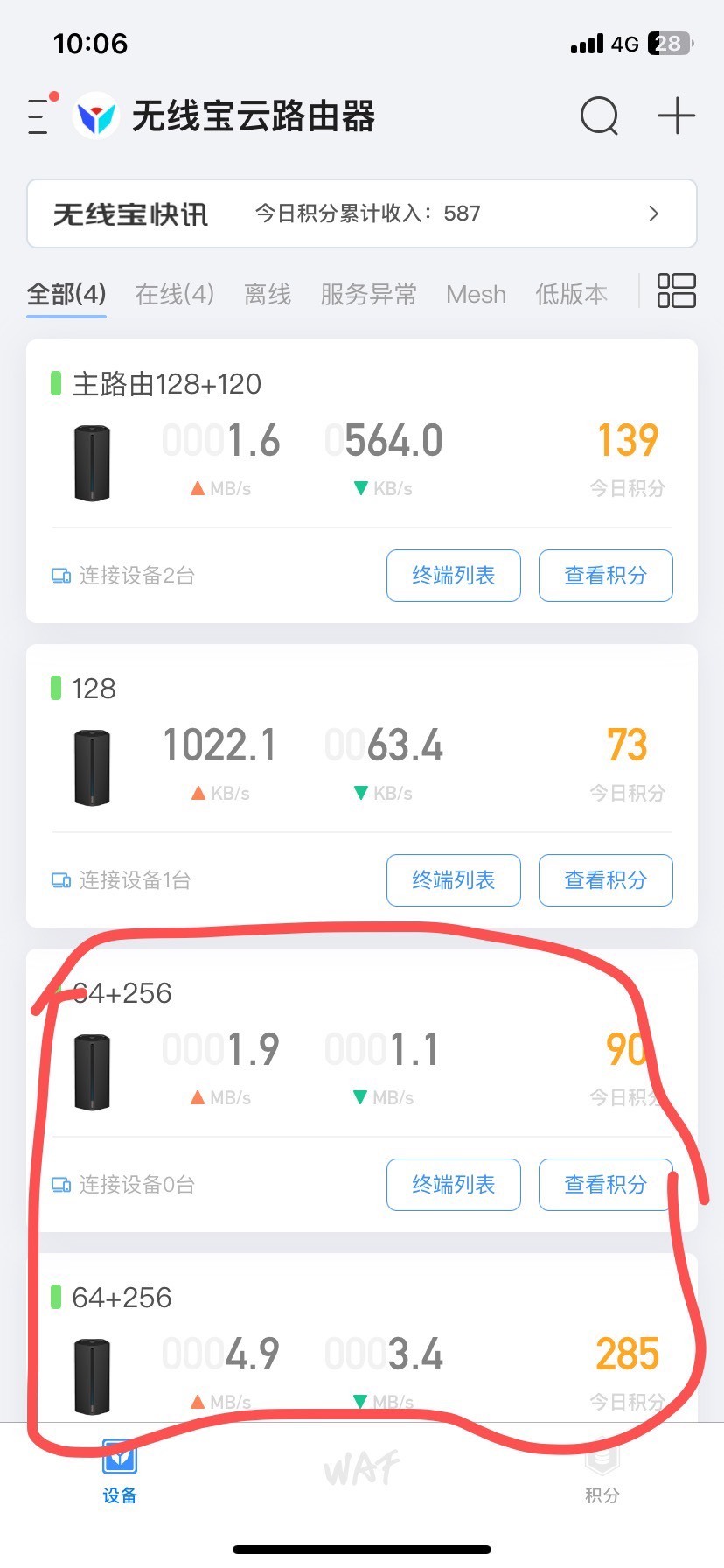Image resolution: width=724 pixels, height=1568 pixels.
Task: Tap 查看积分 on the 128 router card
Action: (606, 880)
